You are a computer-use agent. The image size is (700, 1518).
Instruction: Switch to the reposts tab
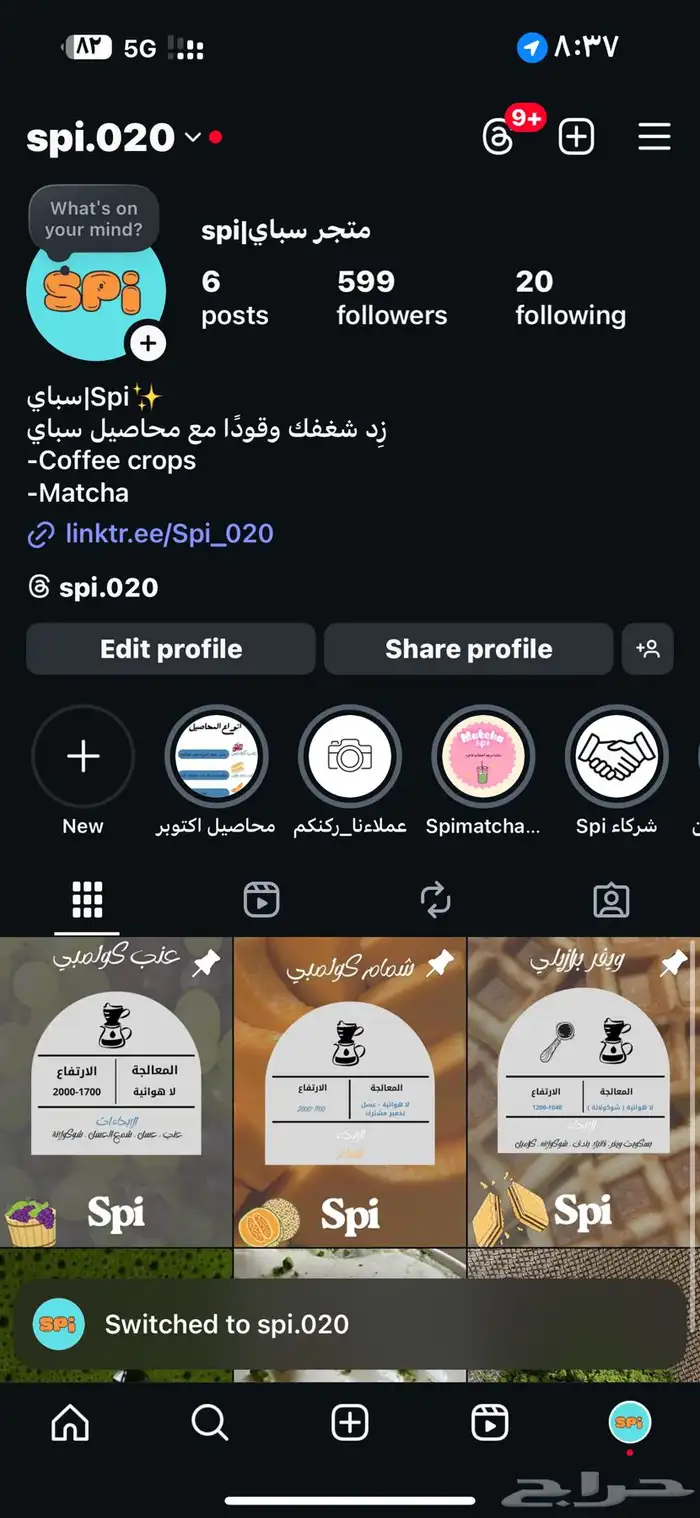click(436, 900)
